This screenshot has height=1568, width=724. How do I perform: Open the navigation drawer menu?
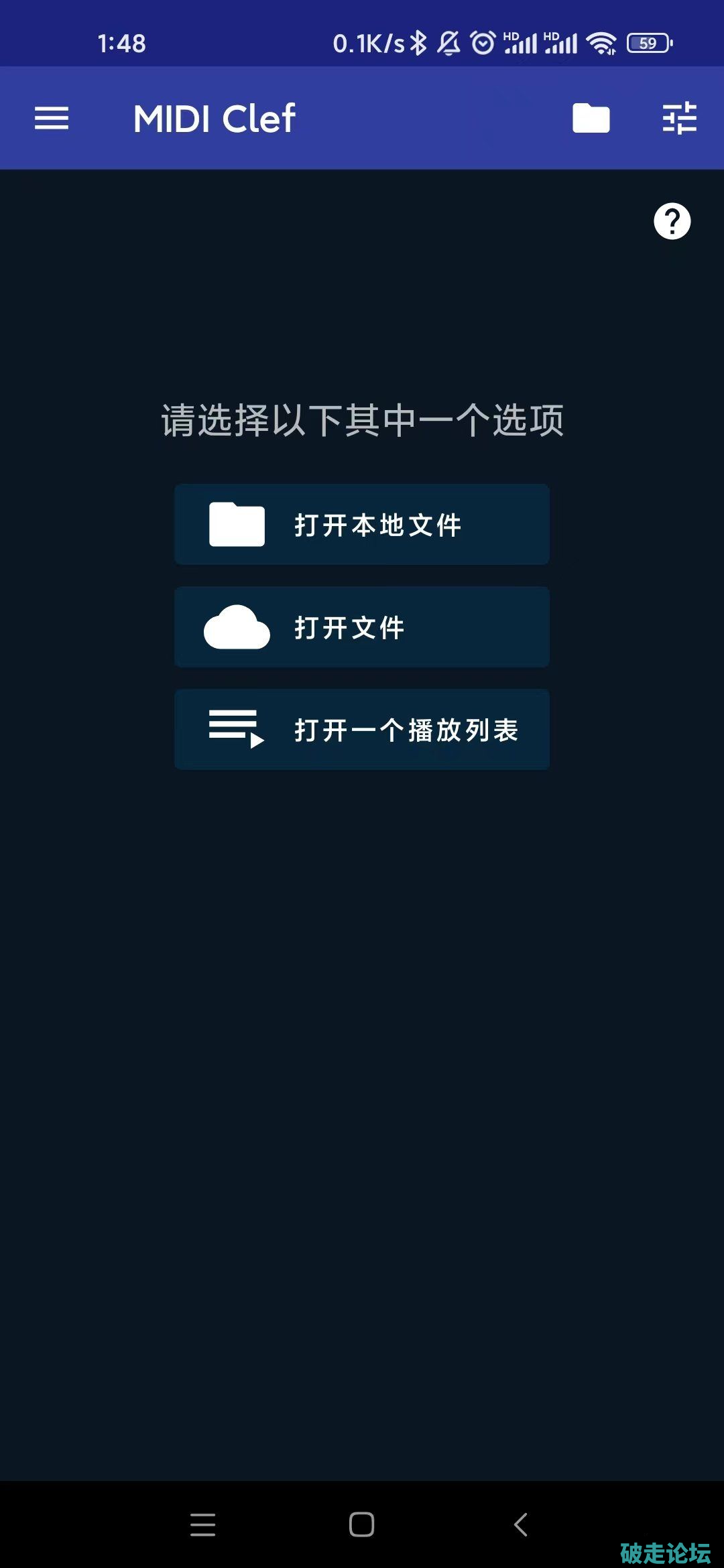(52, 119)
